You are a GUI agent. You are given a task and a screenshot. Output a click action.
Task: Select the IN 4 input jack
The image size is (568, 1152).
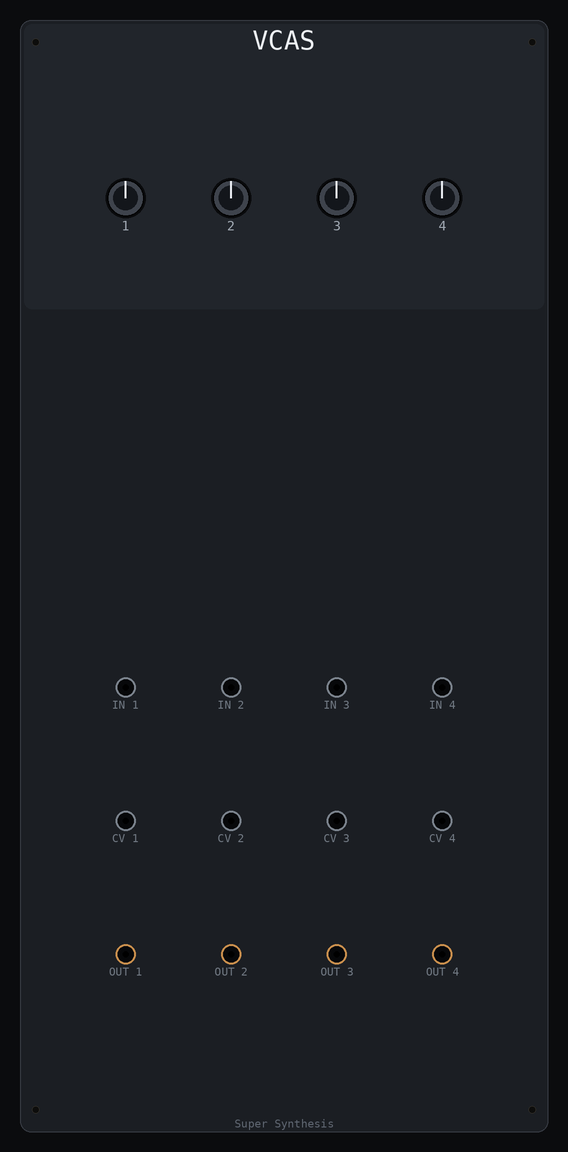pos(442,687)
